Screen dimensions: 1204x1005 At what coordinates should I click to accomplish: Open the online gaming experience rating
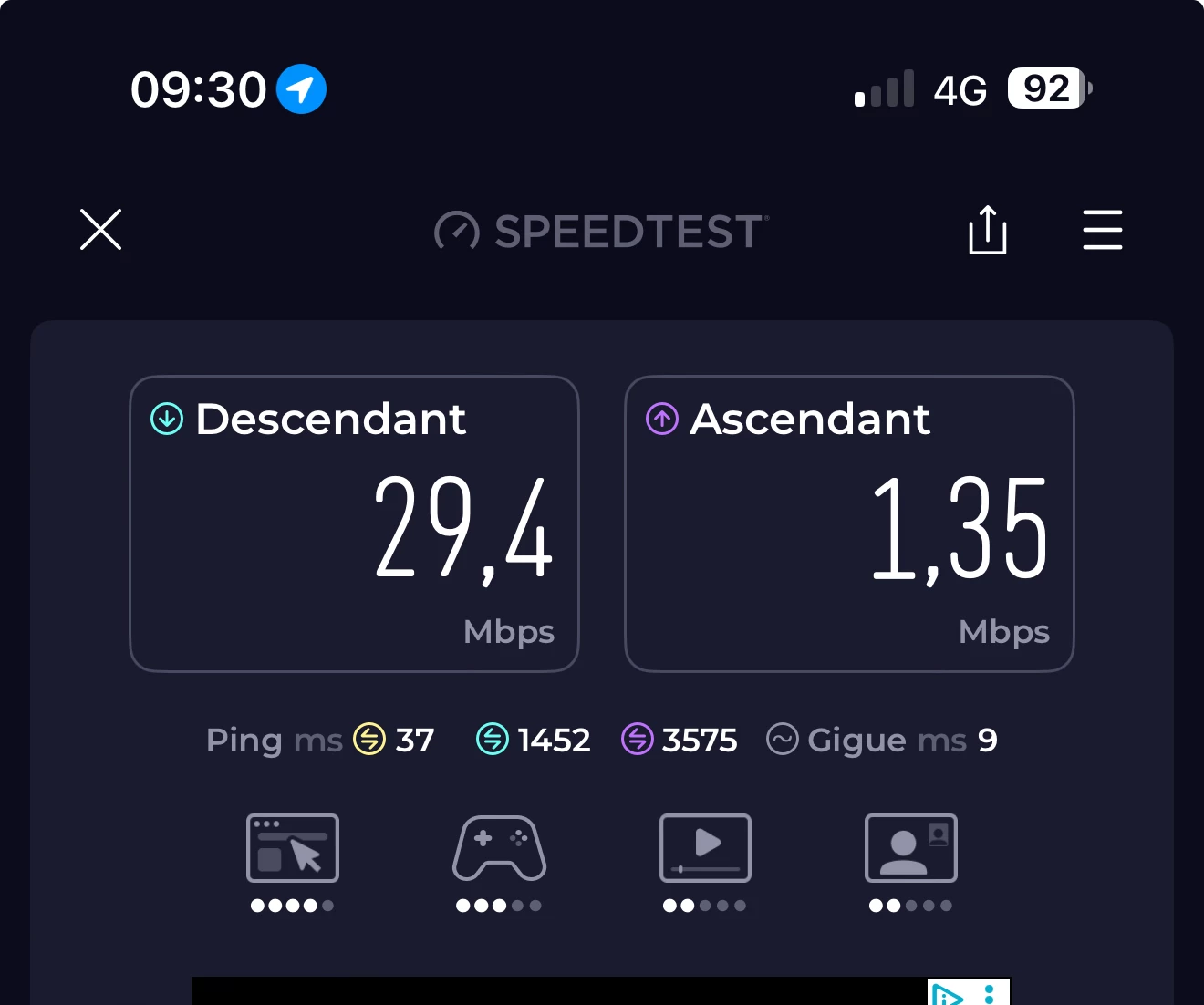pos(499,848)
